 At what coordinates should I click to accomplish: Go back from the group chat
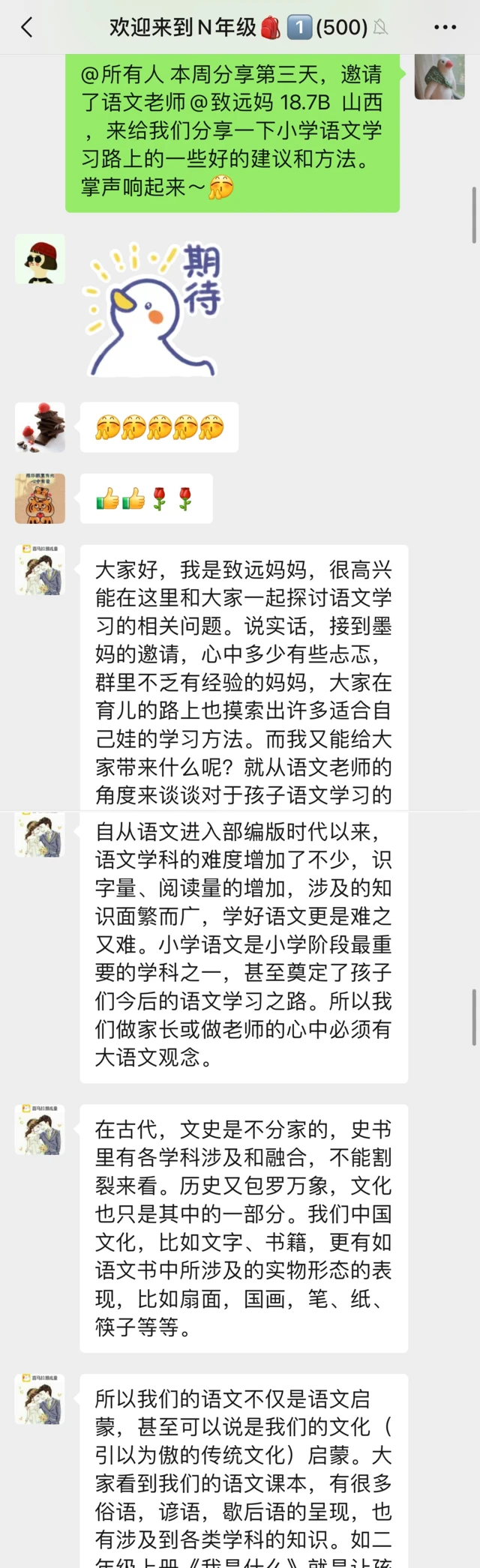(27, 28)
